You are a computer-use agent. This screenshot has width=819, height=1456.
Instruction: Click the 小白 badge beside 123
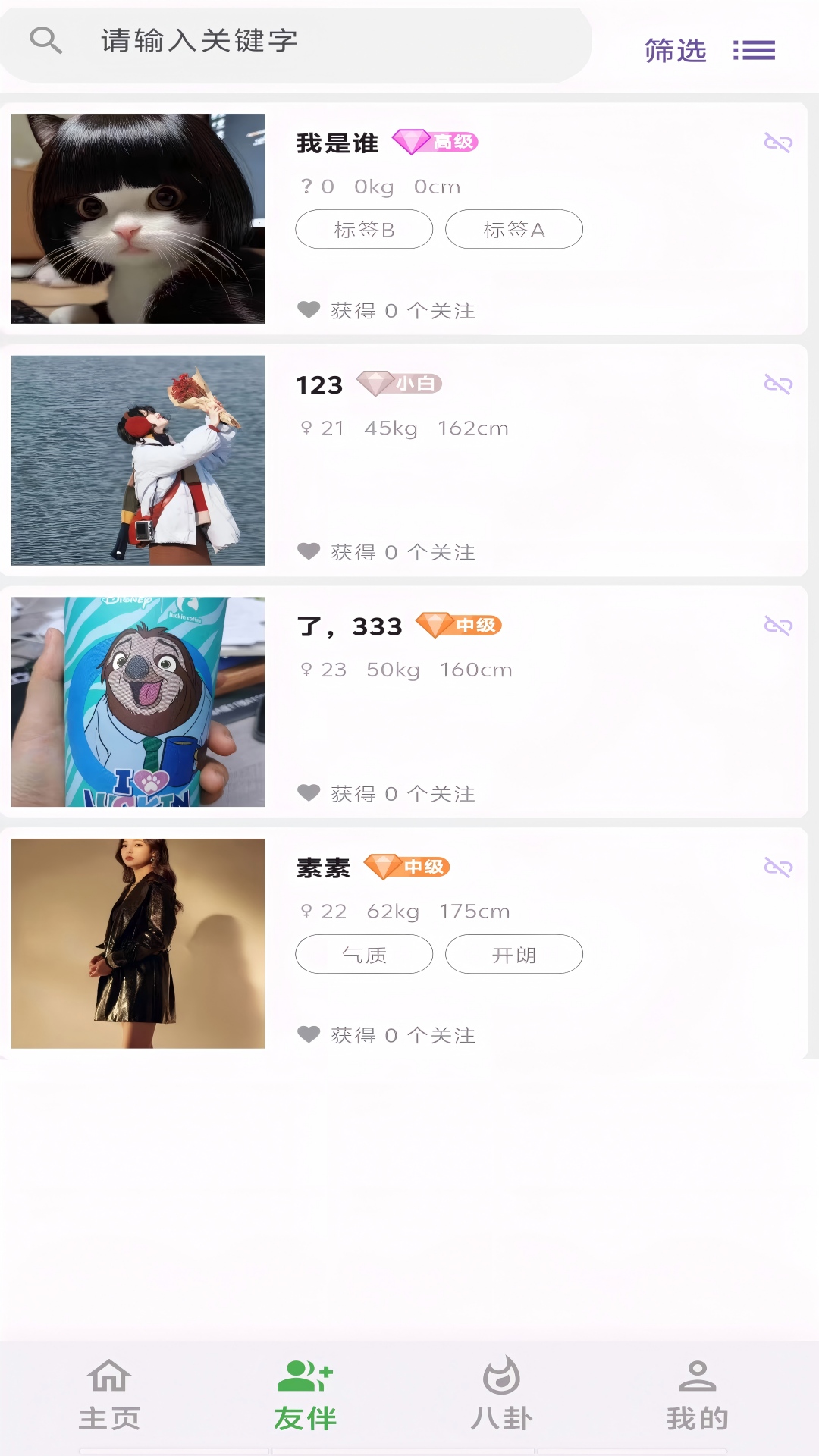400,384
